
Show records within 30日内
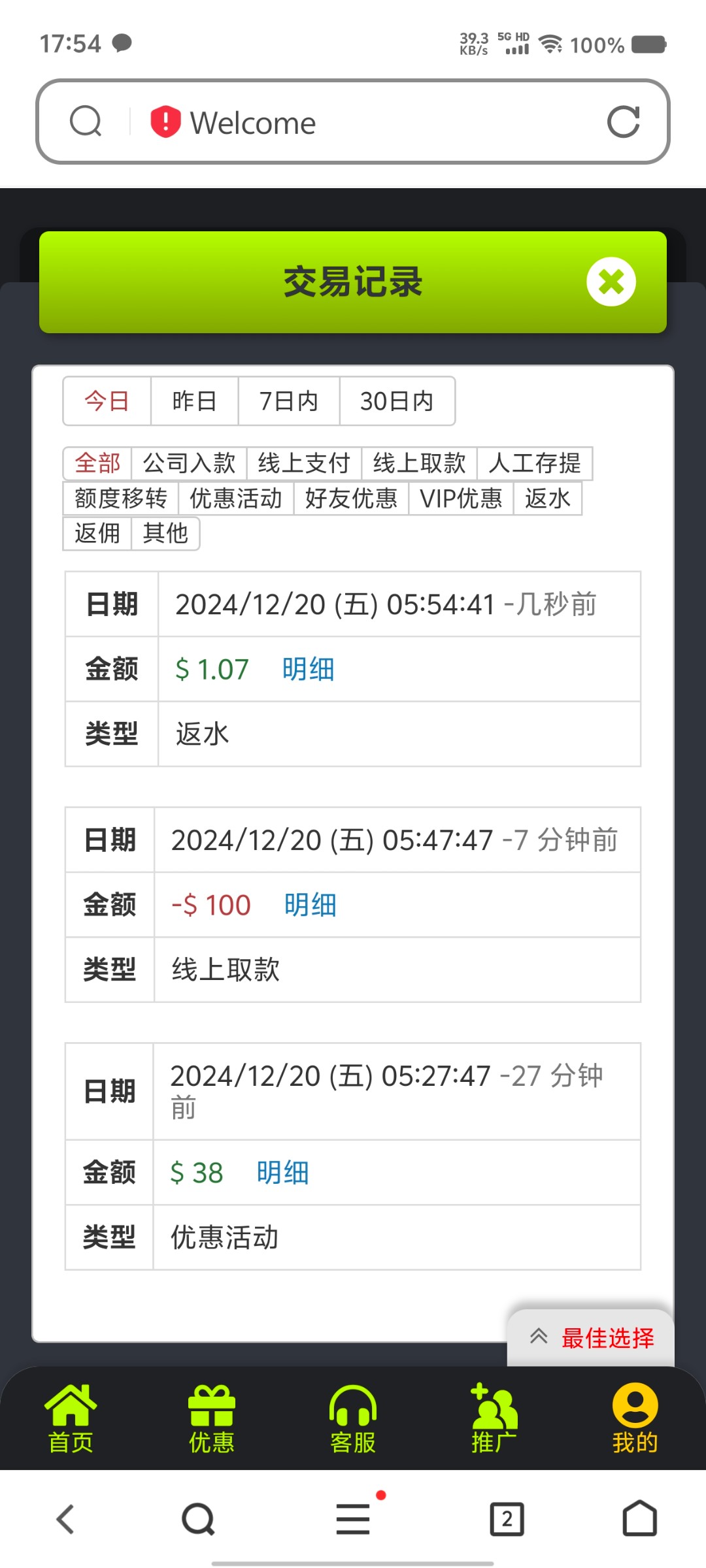click(397, 401)
